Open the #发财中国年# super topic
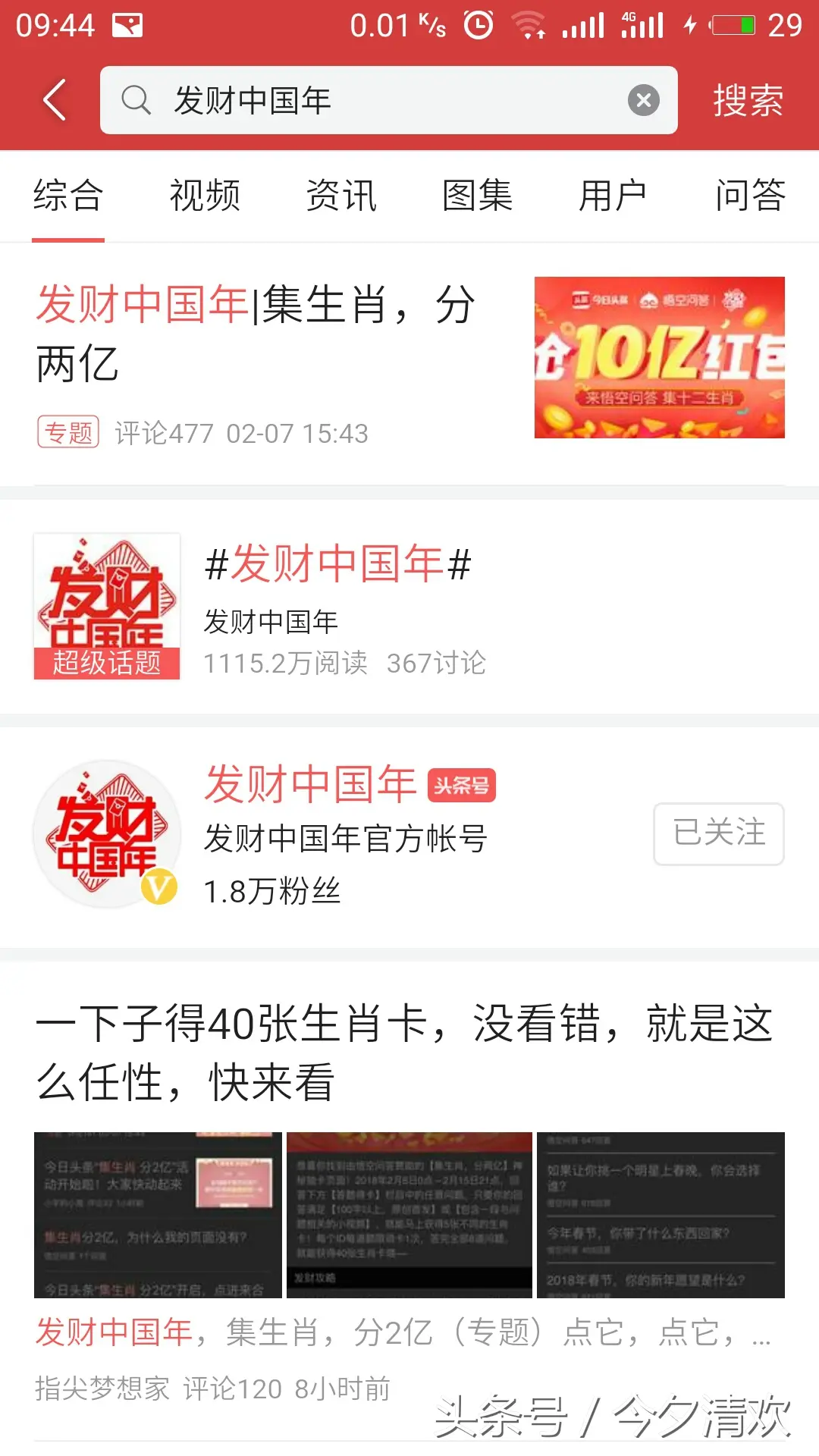The height and width of the screenshot is (1456, 819). point(337,565)
